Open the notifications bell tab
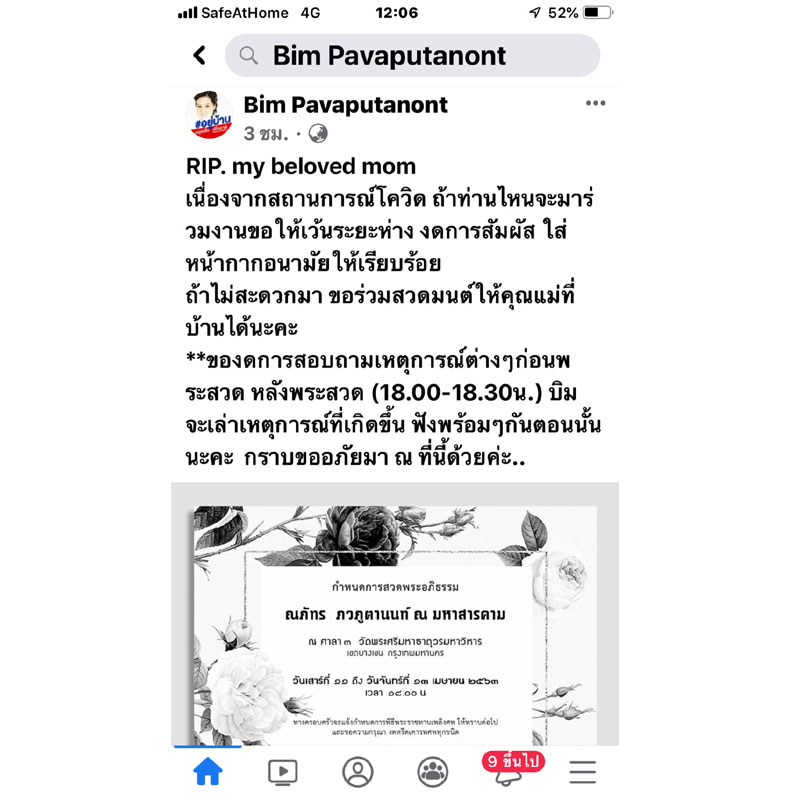The width and height of the screenshot is (800, 800). click(510, 771)
